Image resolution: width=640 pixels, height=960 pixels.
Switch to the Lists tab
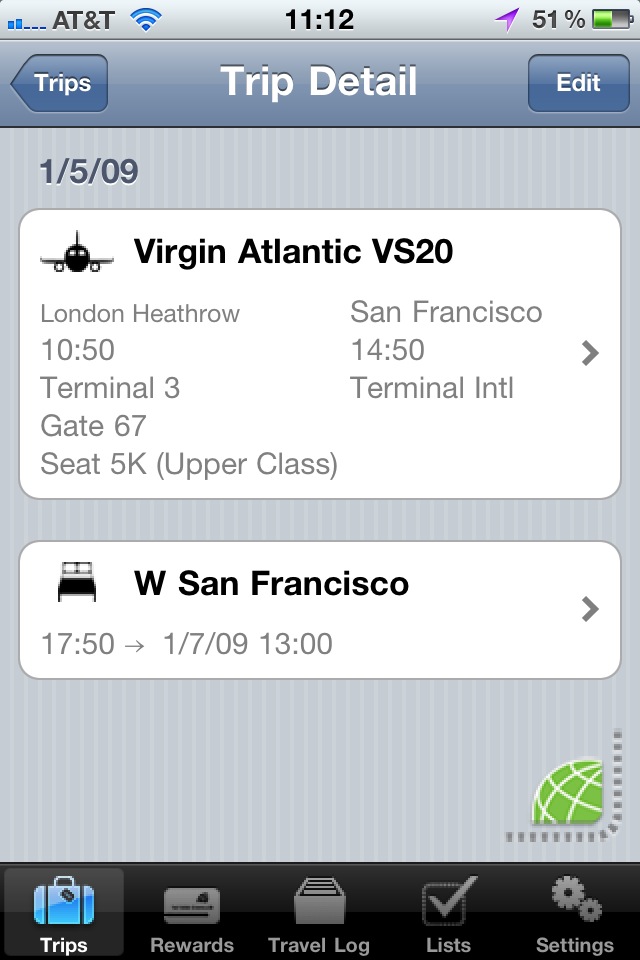(x=447, y=915)
